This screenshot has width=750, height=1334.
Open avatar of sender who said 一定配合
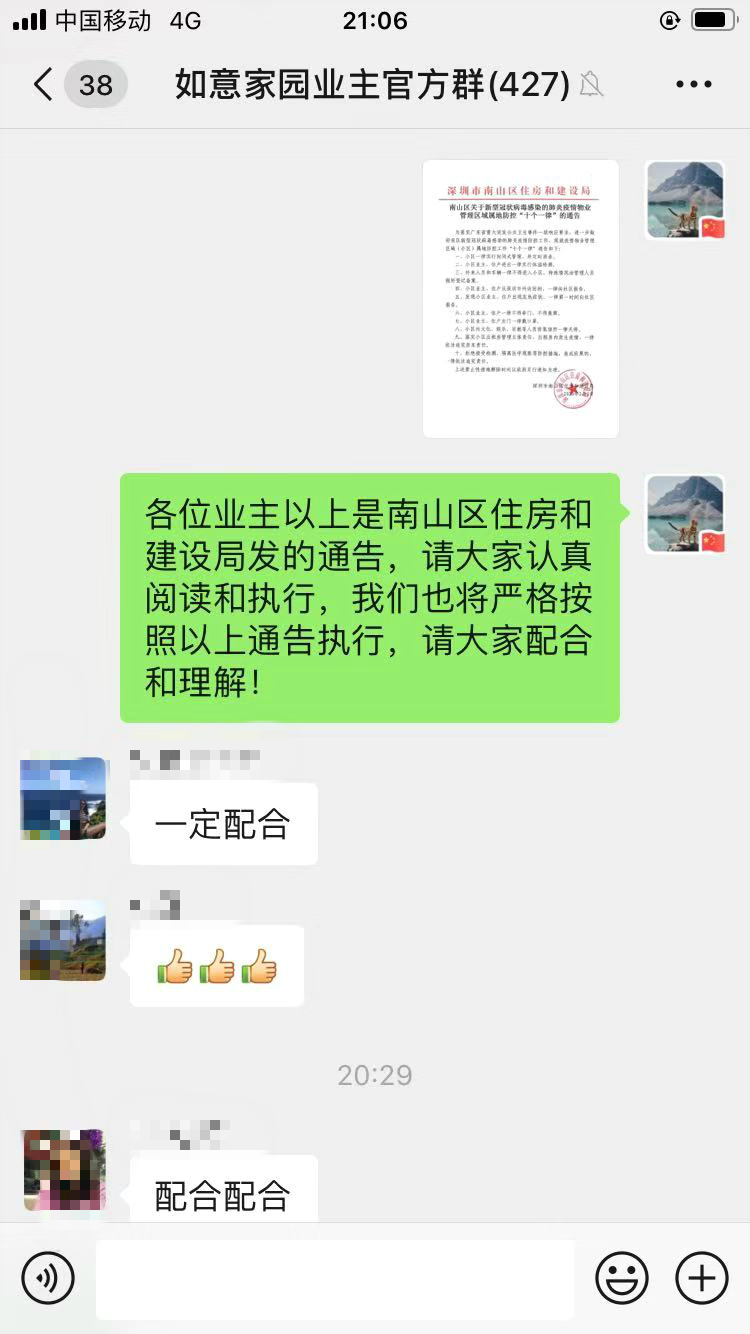pyautogui.click(x=63, y=798)
